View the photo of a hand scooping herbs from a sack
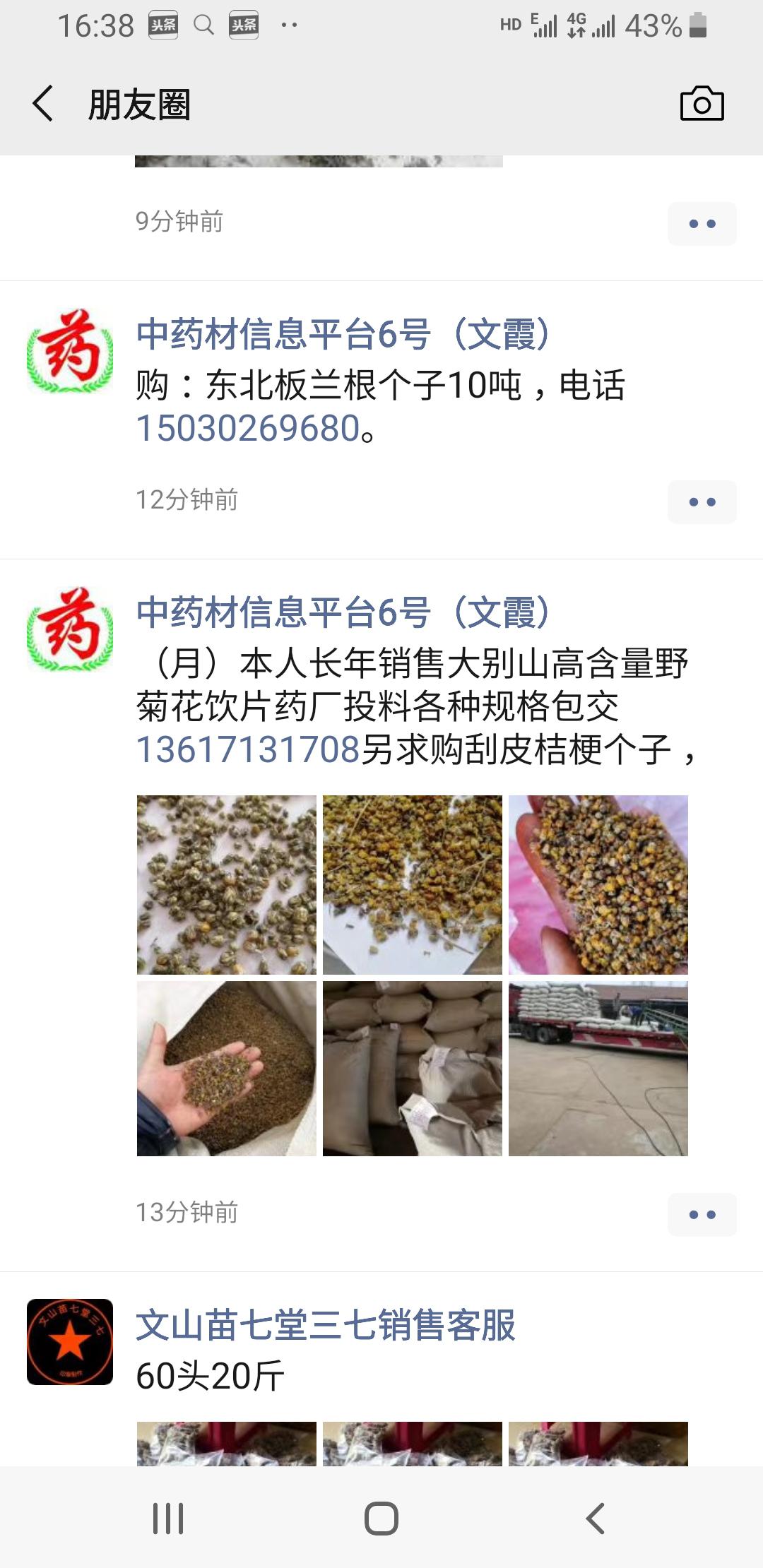The image size is (763, 1568). (x=227, y=1069)
